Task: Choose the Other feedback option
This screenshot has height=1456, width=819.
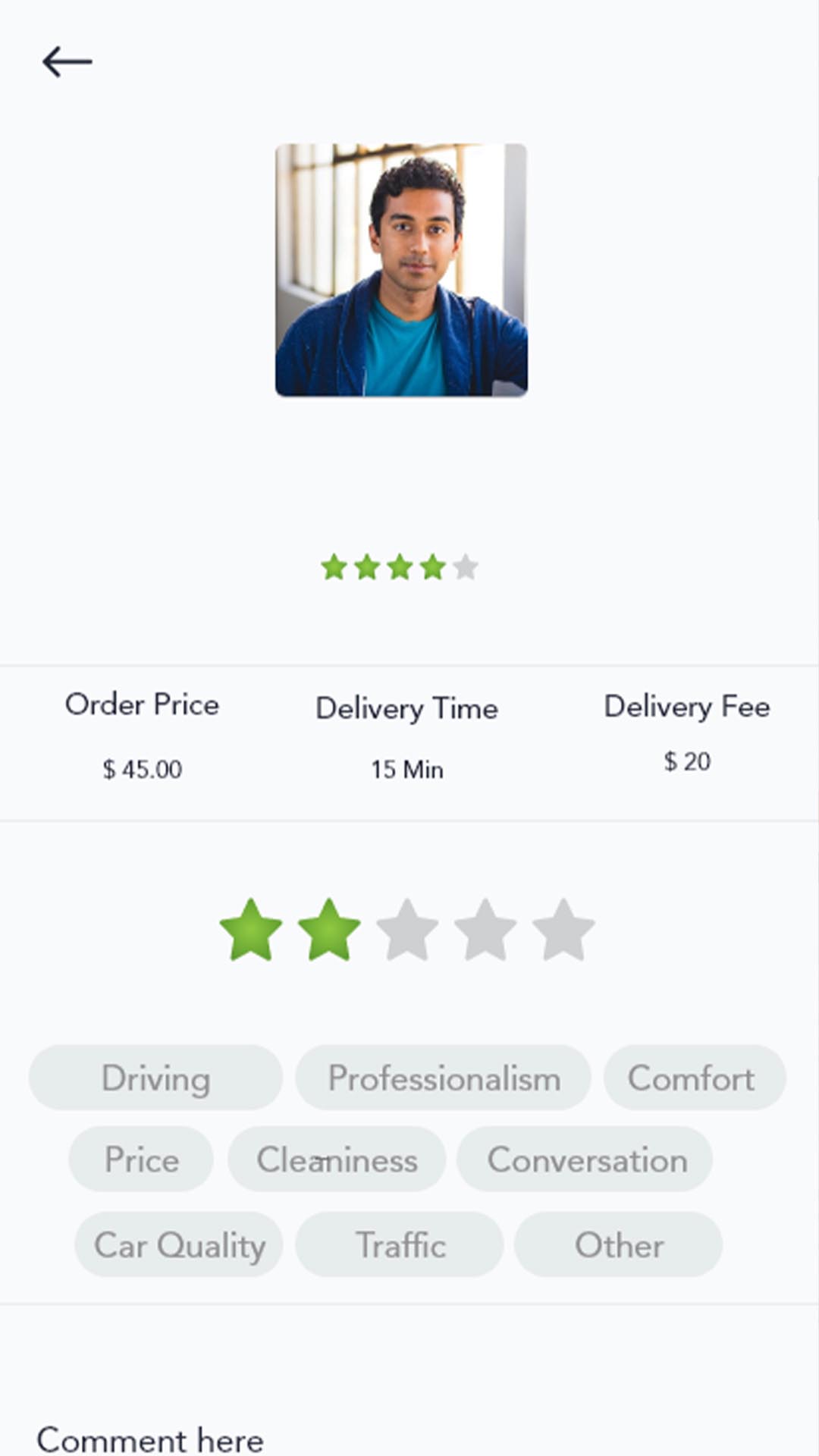Action: (618, 1244)
